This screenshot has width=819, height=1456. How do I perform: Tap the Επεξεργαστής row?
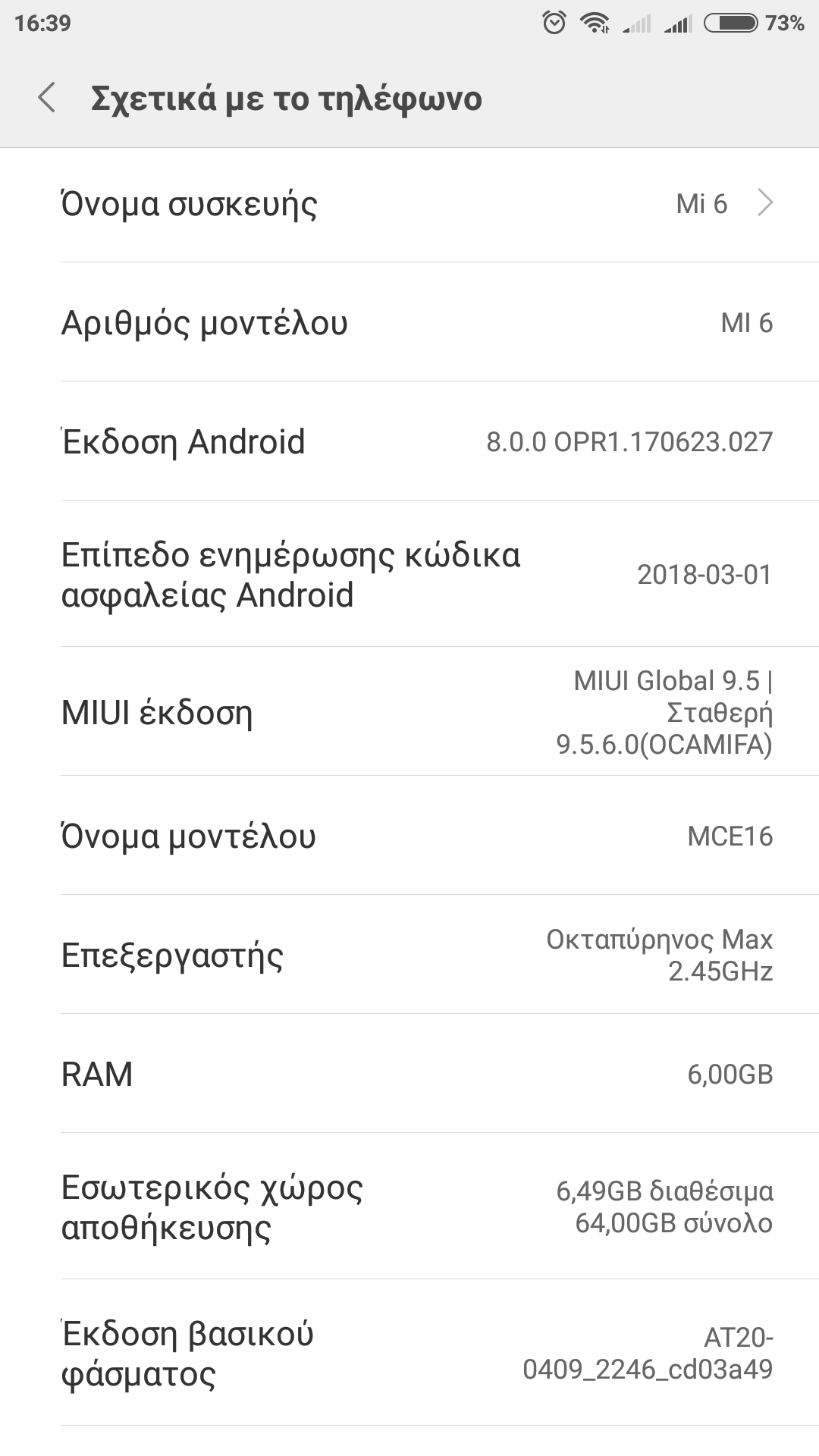[409, 955]
